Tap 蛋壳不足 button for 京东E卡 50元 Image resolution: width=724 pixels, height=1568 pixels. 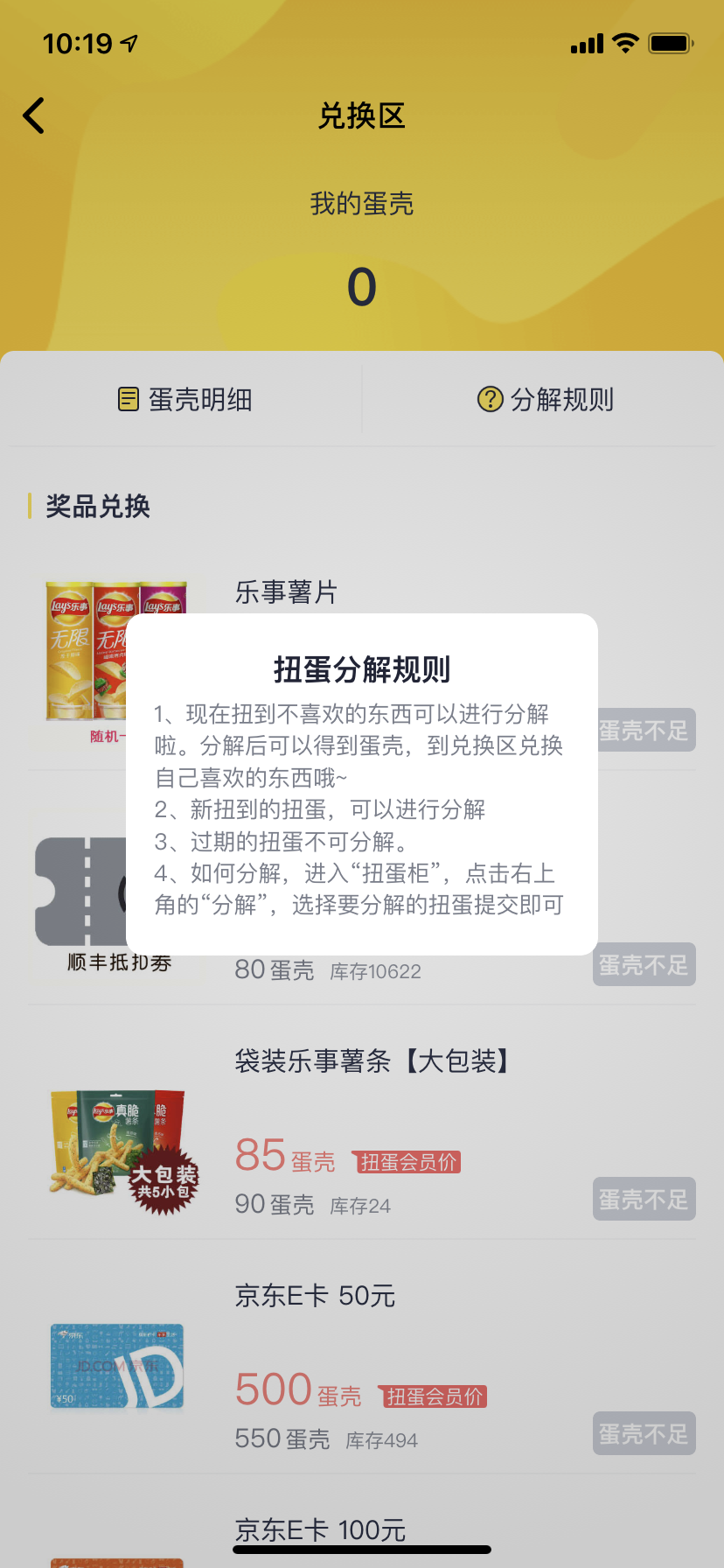(644, 1434)
